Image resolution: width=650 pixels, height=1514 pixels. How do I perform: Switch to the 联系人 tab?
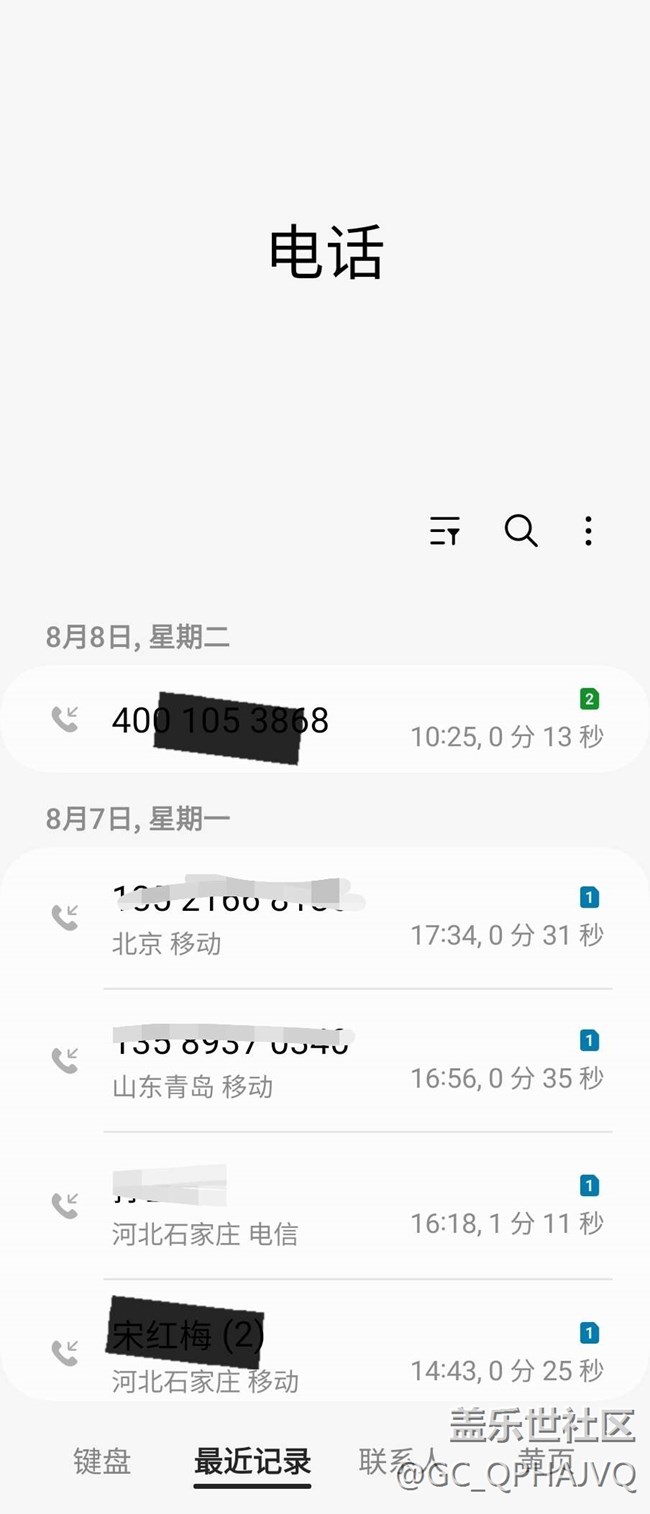(x=398, y=1461)
